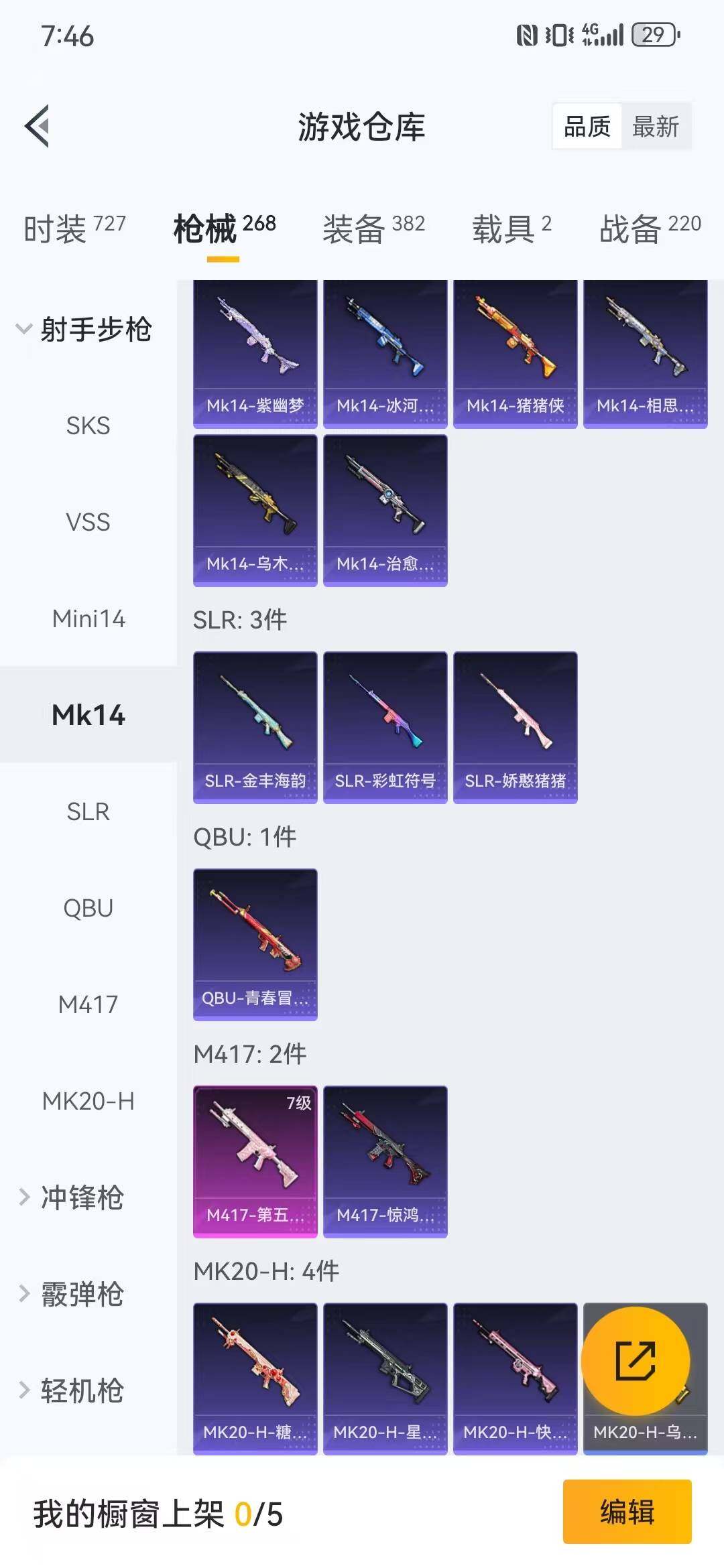
Task: Switch to the 装备 tab
Action: 373,228
